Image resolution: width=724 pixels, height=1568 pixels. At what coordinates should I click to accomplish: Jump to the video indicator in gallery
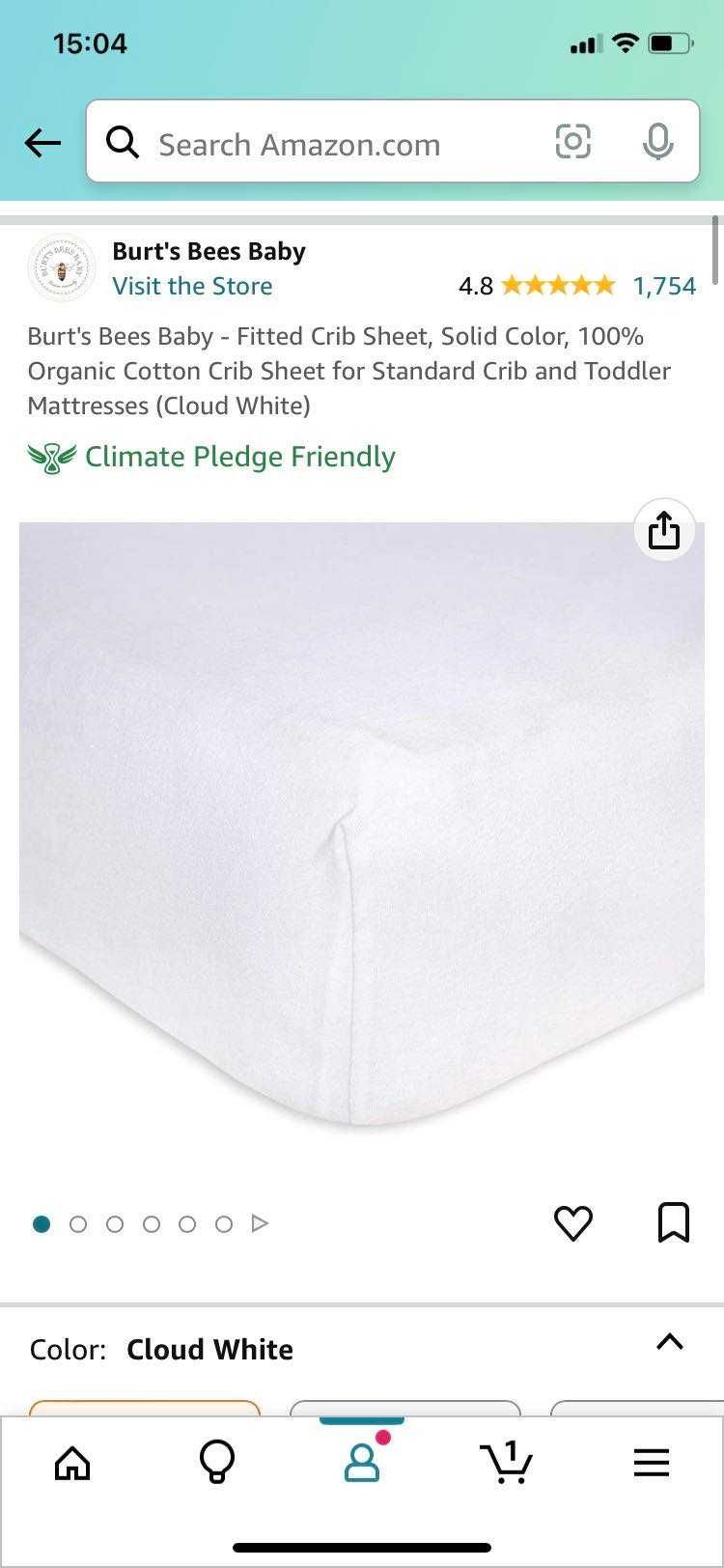tap(260, 1223)
